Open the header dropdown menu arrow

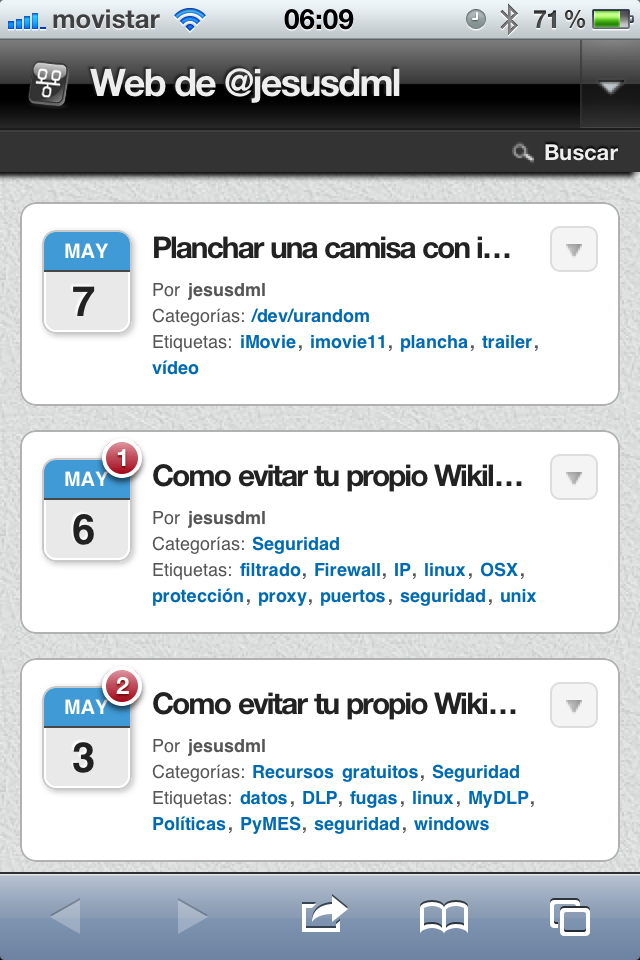pos(610,86)
